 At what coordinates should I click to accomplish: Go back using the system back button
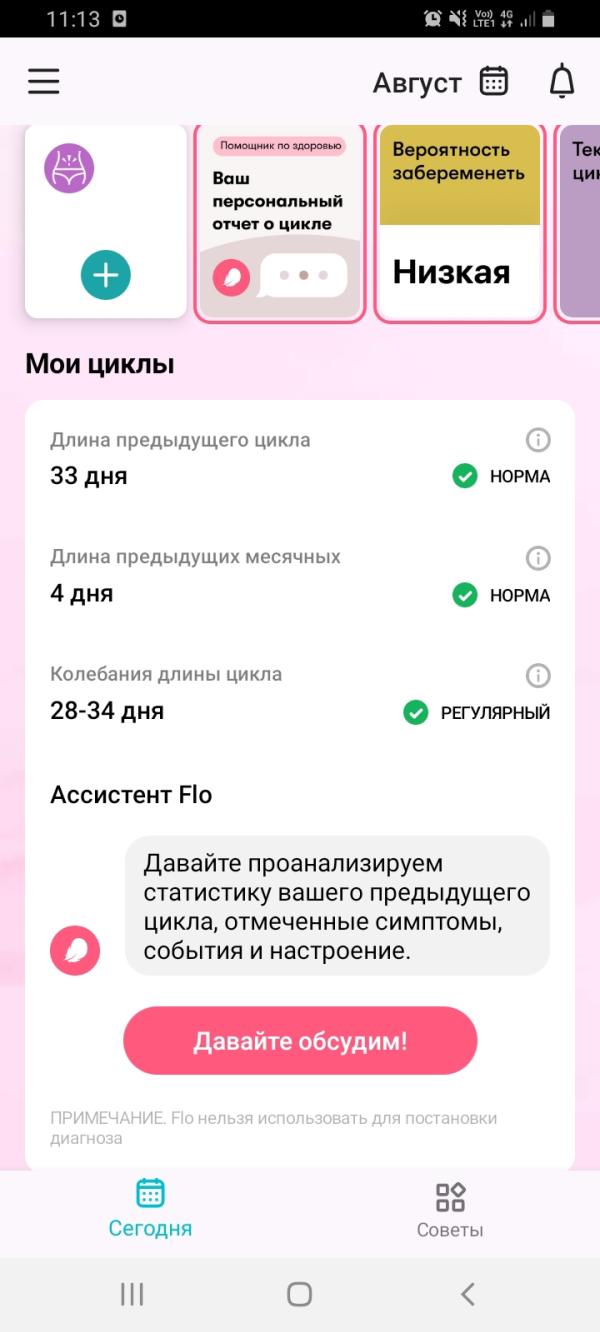click(x=467, y=1294)
